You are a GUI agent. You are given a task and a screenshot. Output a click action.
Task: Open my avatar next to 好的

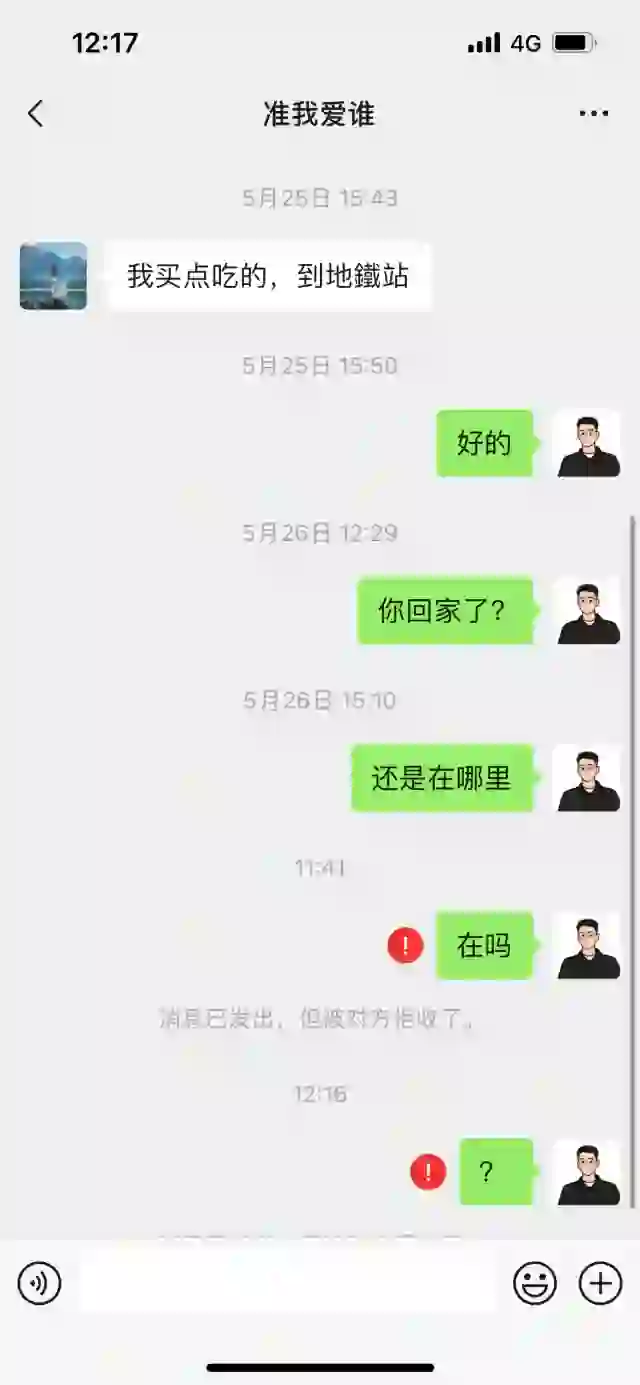pyautogui.click(x=588, y=443)
